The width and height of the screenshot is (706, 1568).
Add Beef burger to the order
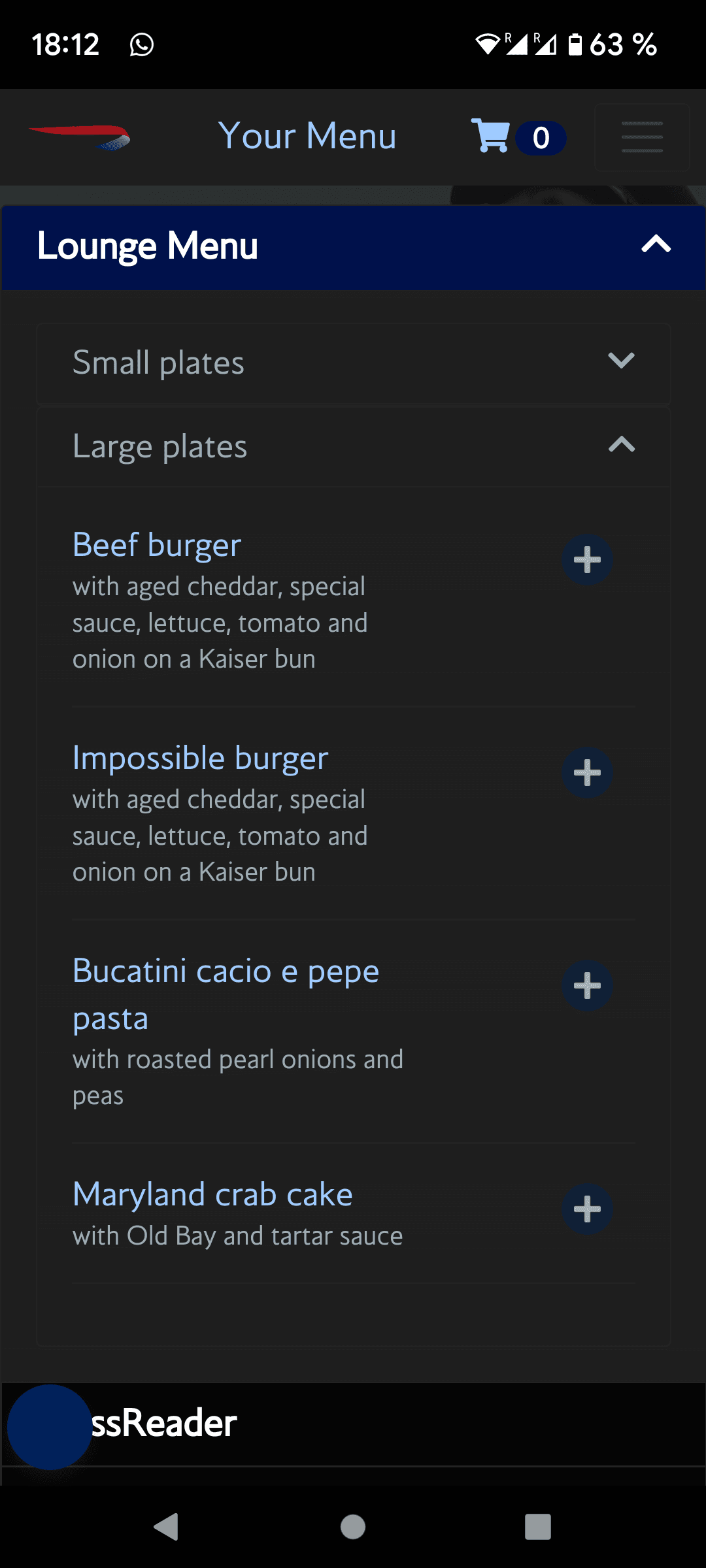(x=586, y=560)
